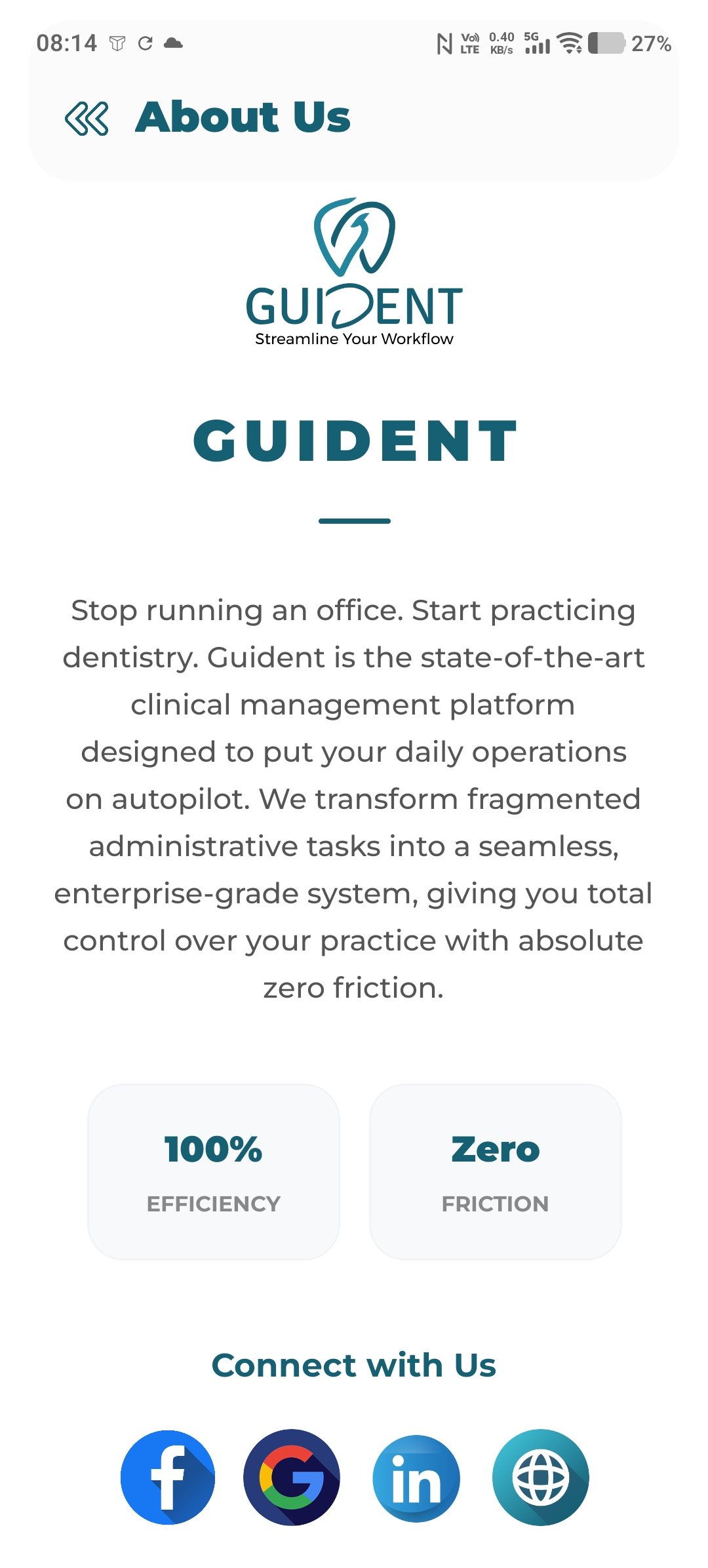The image size is (708, 1568).
Task: Tap the Streamline Your Workflow tagline
Action: point(354,339)
